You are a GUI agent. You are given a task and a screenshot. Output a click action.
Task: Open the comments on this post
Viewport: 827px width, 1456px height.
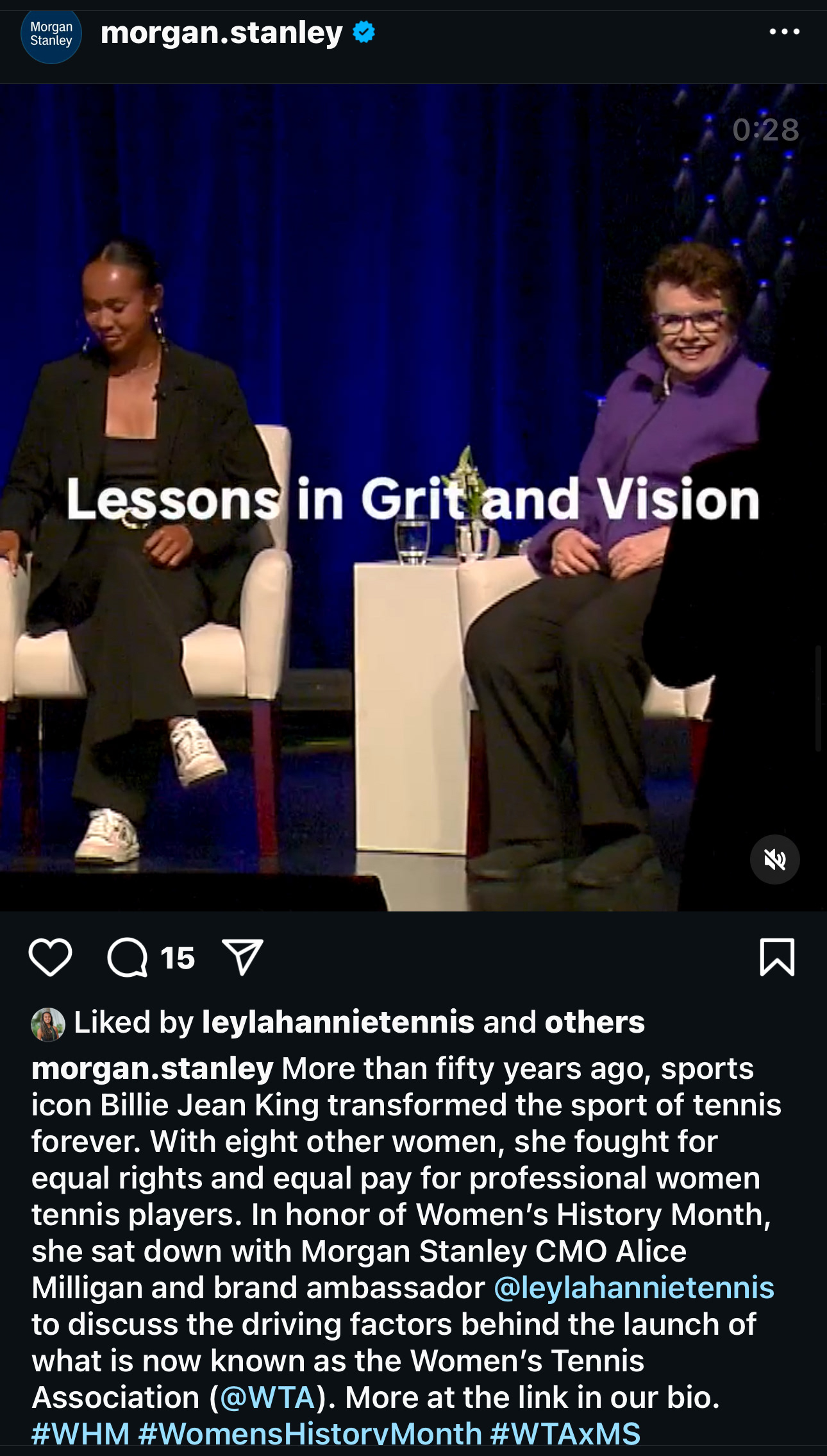coord(128,958)
